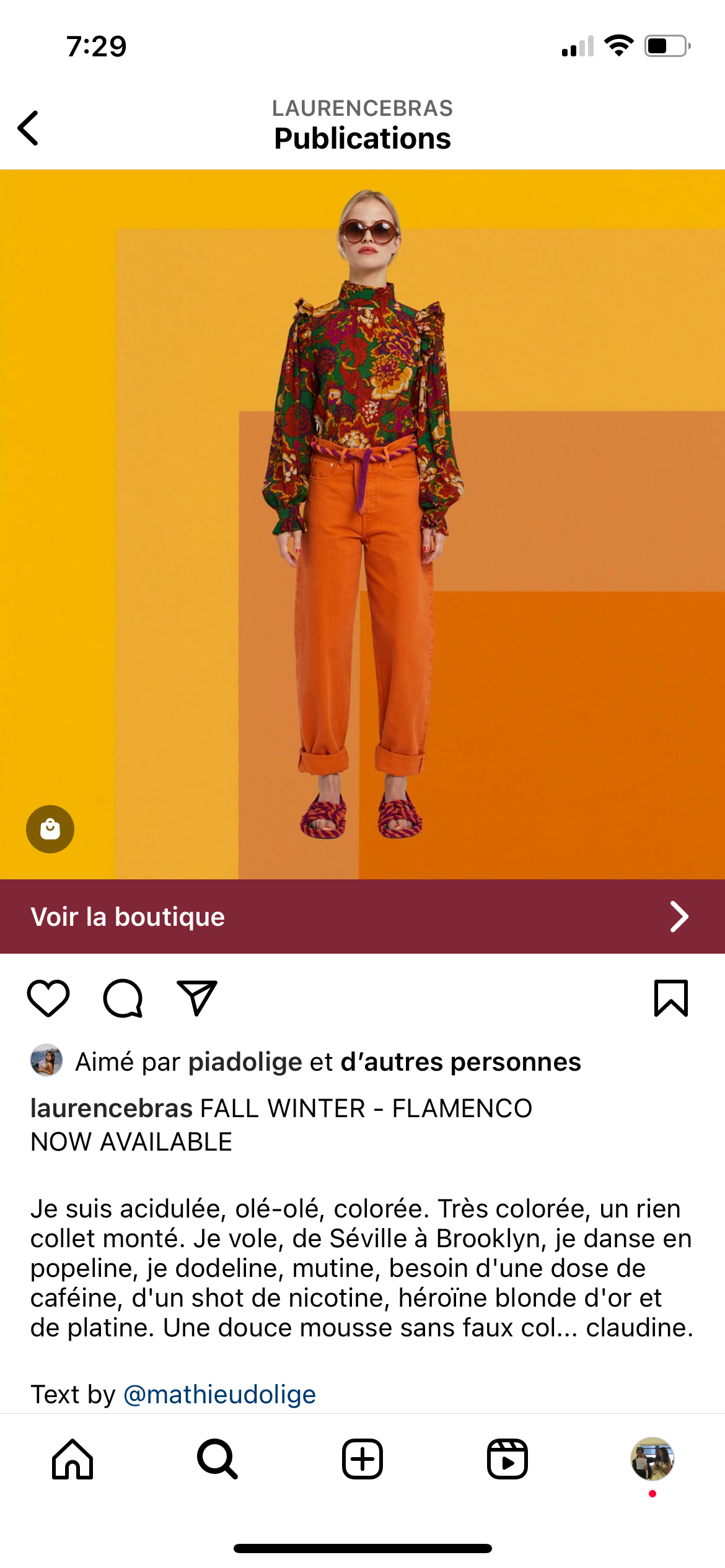Create a new post with plus icon
This screenshot has height=1568, width=725.
(x=362, y=1459)
